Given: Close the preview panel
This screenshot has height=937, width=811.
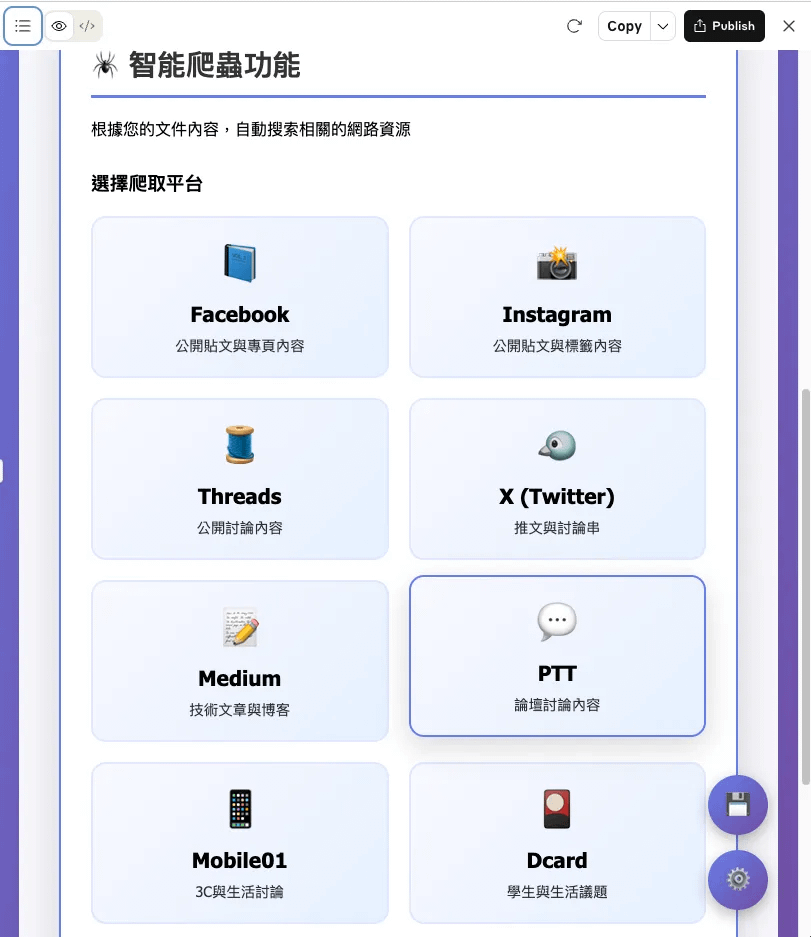Looking at the screenshot, I should pos(788,26).
